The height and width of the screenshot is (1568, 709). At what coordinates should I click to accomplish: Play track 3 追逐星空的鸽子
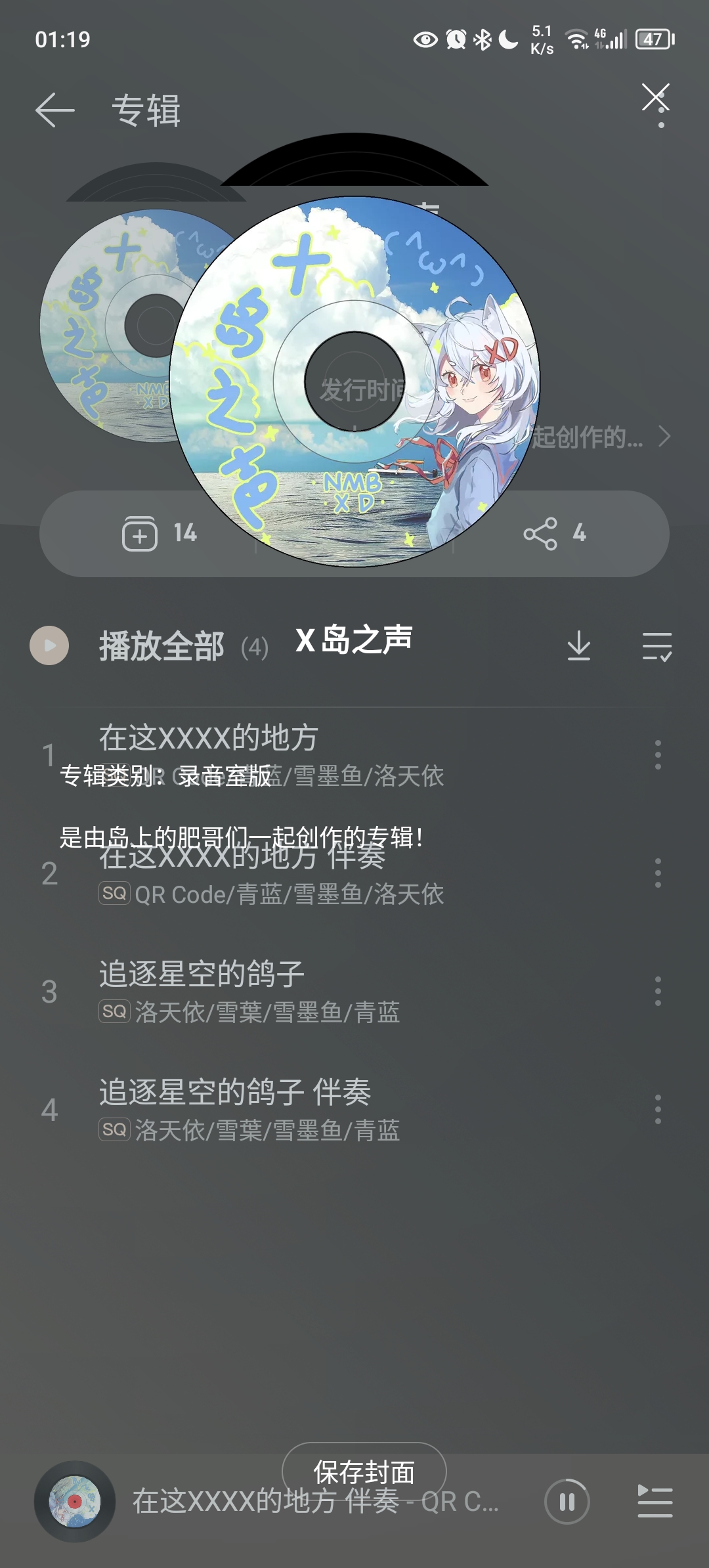click(263, 991)
